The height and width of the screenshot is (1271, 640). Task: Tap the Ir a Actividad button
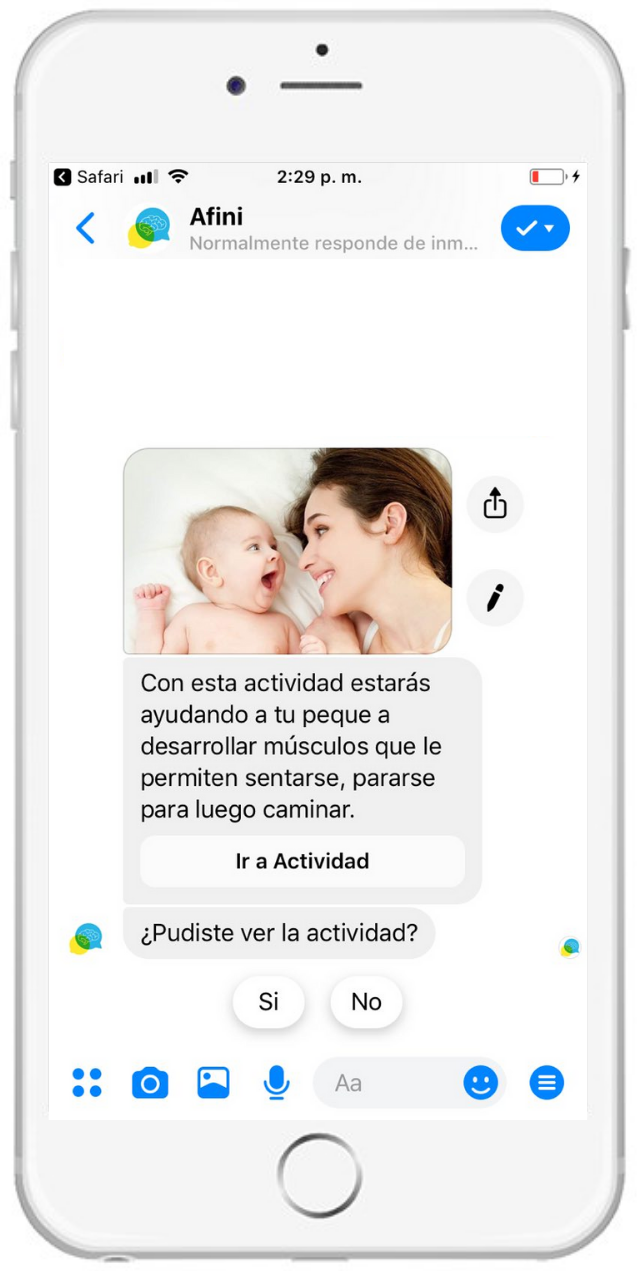pos(302,861)
